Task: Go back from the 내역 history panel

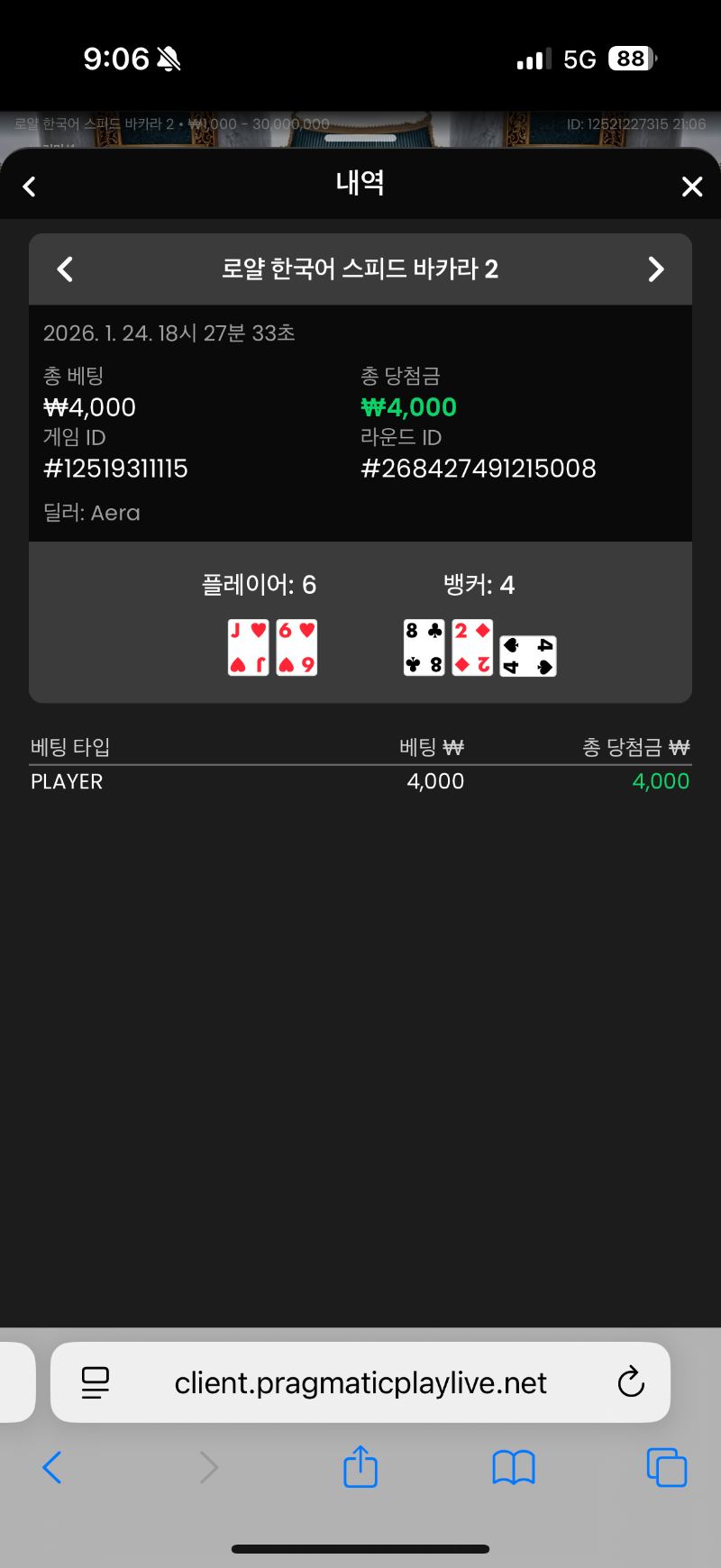Action: click(x=30, y=187)
